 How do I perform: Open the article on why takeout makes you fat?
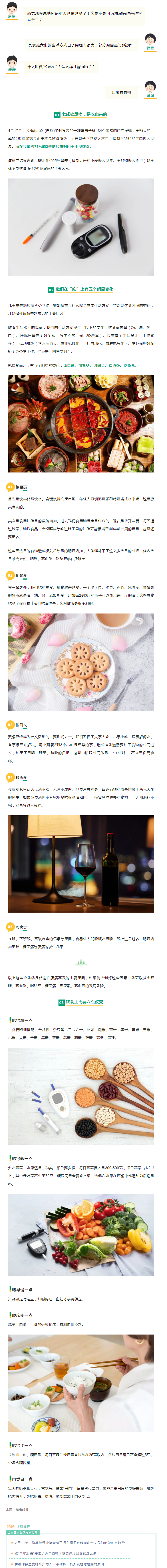coord(61,1563)
